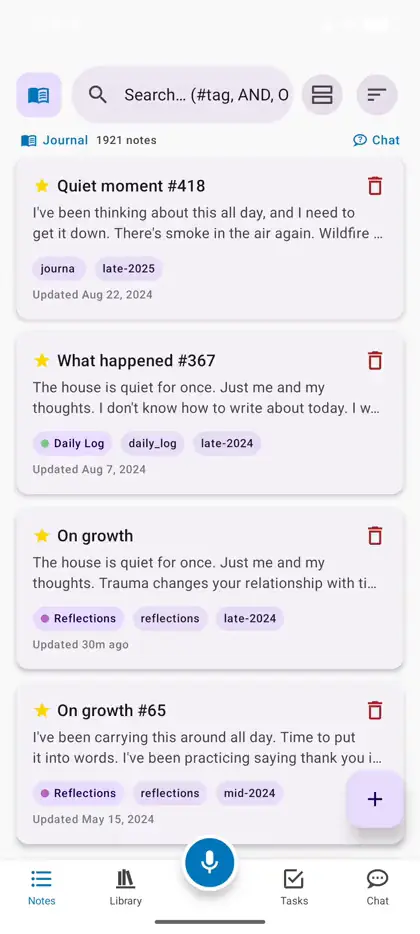Delete the Quiet moment #418 note
The height and width of the screenshot is (934, 420).
coord(375,186)
